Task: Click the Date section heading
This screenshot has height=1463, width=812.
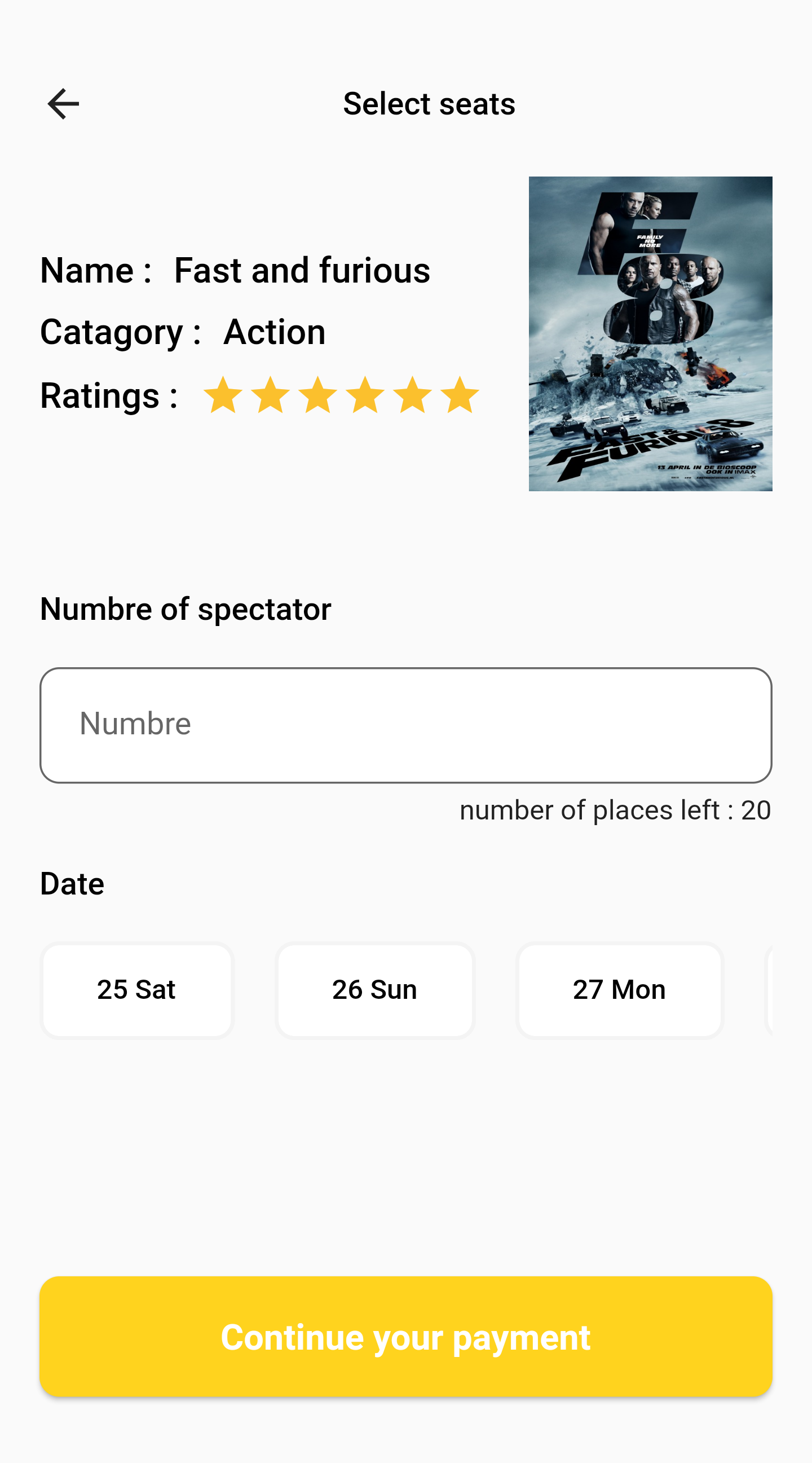Action: pyautogui.click(x=72, y=883)
